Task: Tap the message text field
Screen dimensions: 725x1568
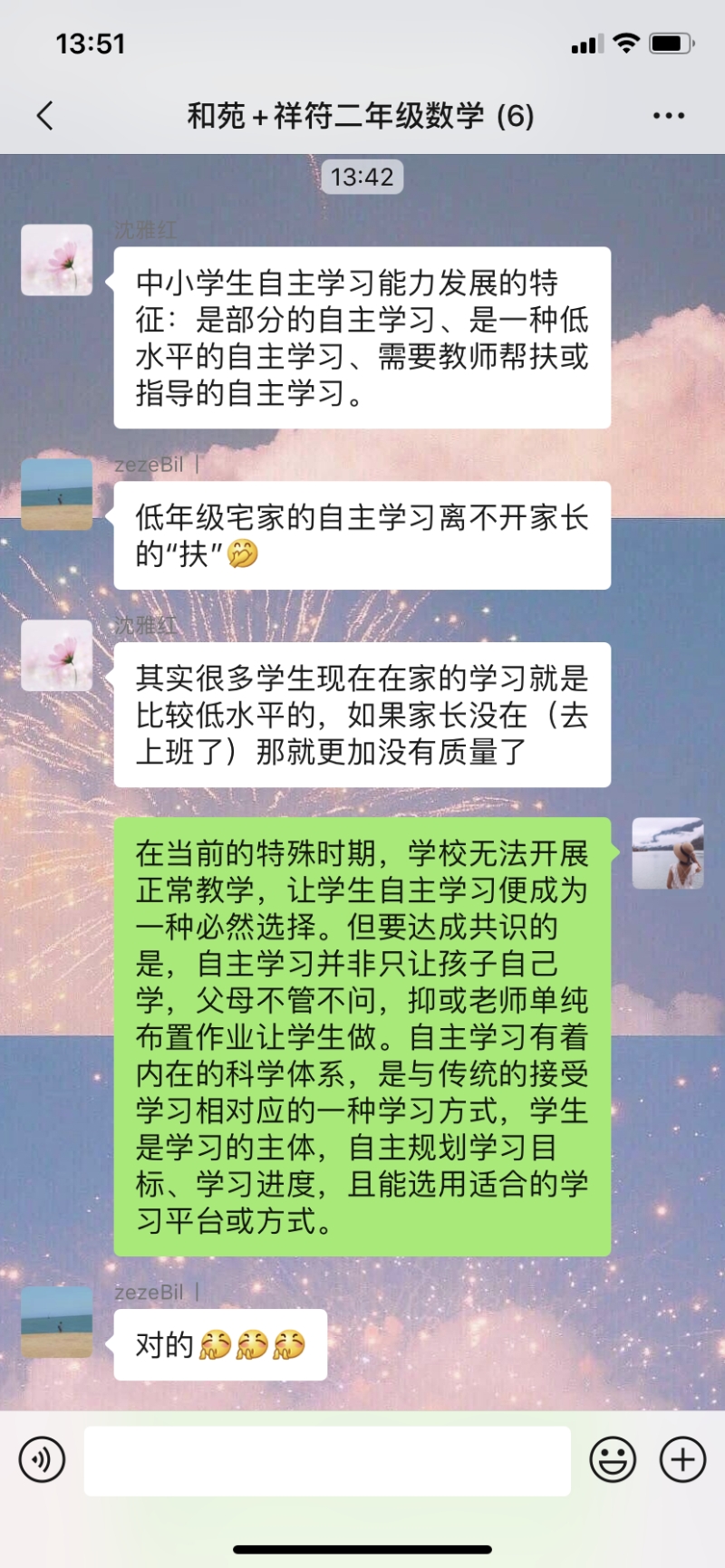Action: point(327,1460)
